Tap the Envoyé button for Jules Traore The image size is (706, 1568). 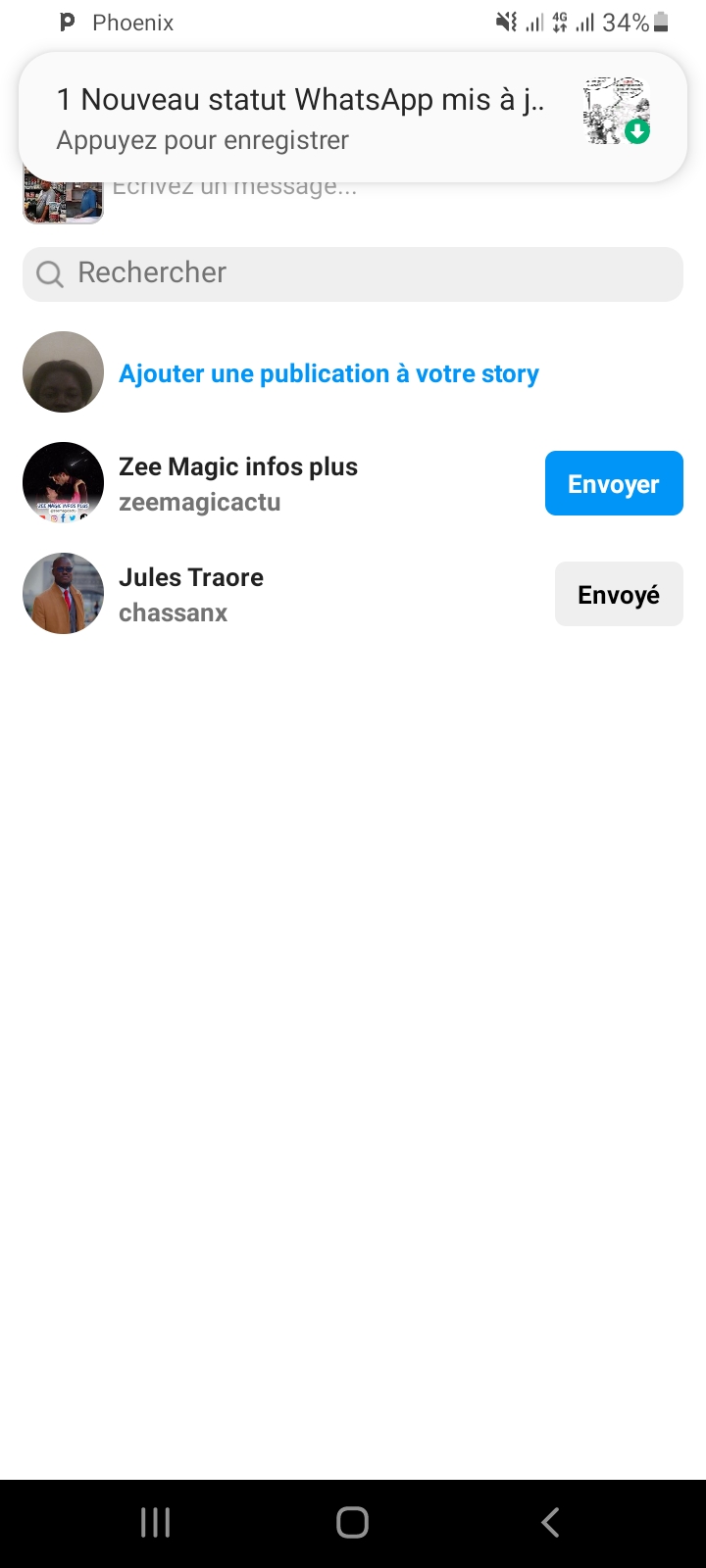pos(618,595)
